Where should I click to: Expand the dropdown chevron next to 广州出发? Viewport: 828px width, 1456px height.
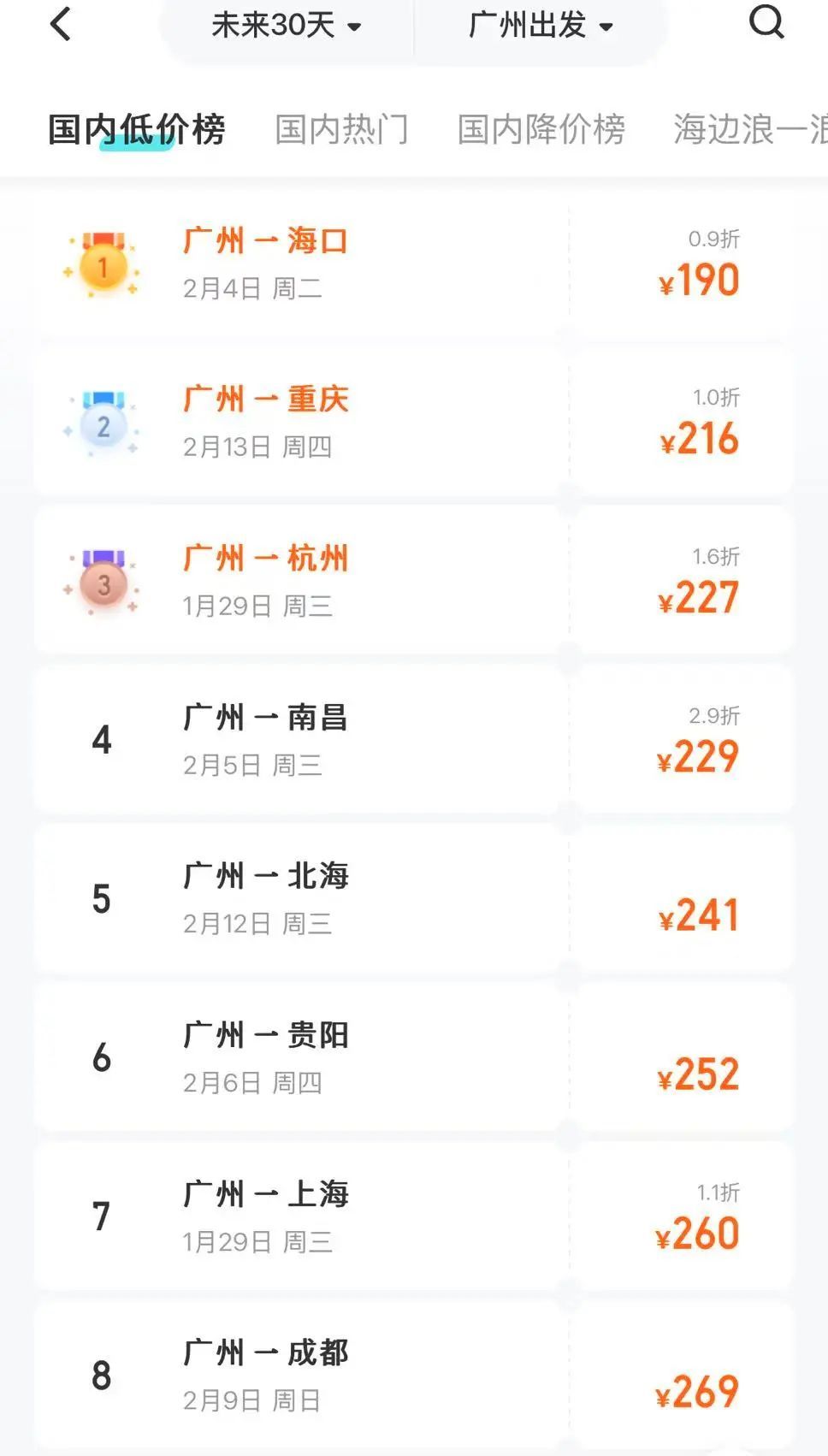tap(606, 26)
